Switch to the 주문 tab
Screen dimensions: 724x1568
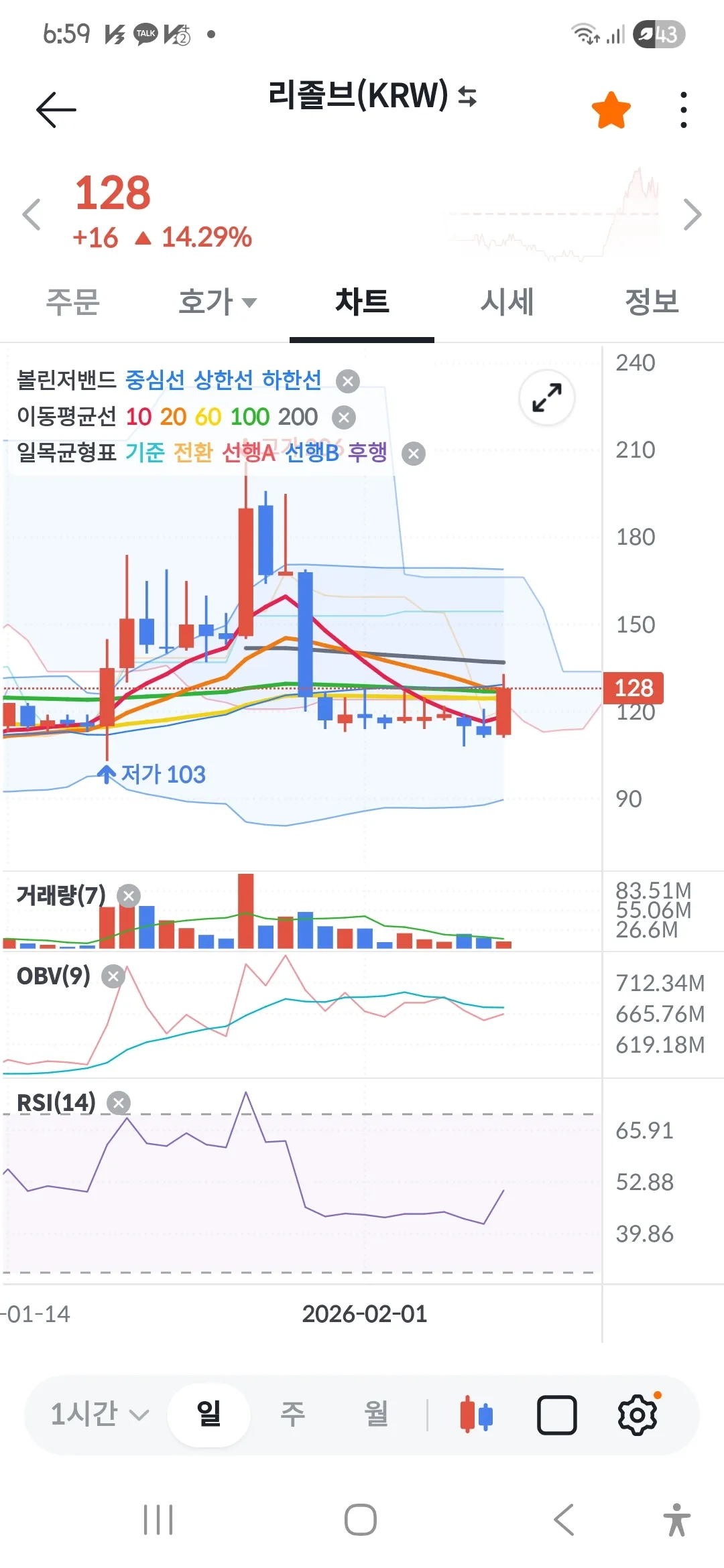pyautogui.click(x=72, y=302)
